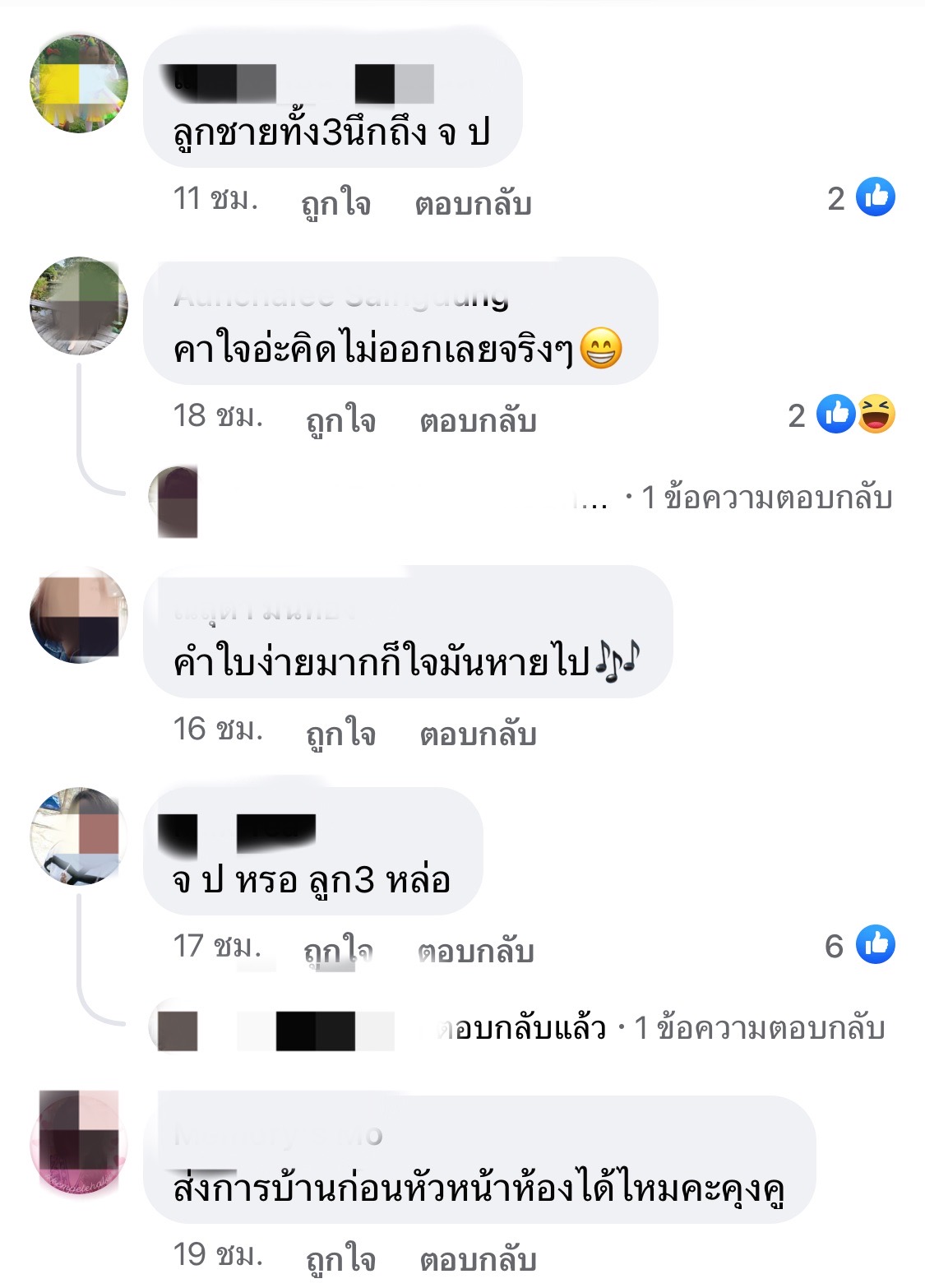Like the comment "คำใบง่ายมากก็ใจมันหายไป"
This screenshot has height=1288, width=925.
click(x=340, y=733)
